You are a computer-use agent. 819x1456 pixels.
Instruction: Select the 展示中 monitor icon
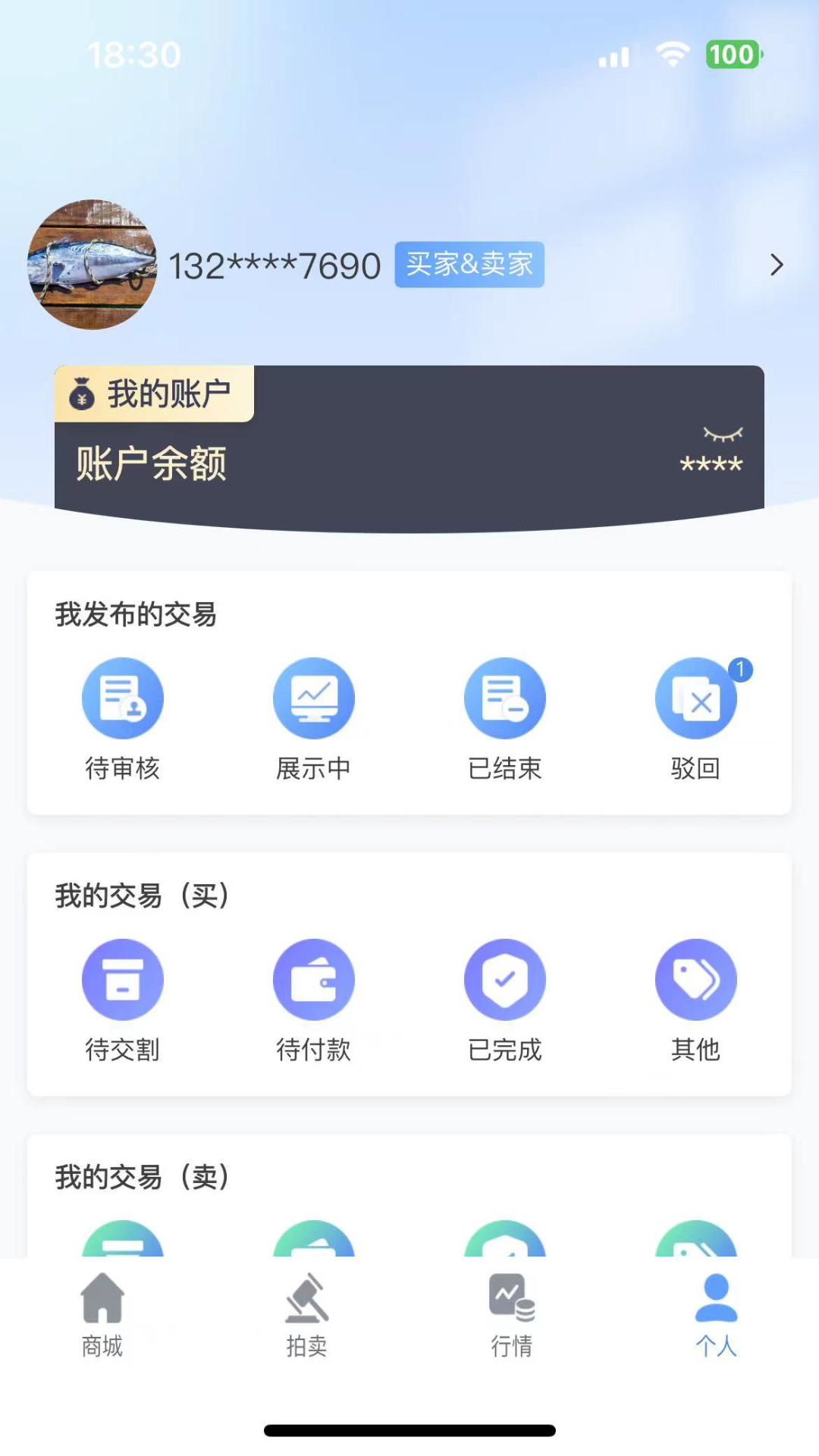pyautogui.click(x=314, y=698)
